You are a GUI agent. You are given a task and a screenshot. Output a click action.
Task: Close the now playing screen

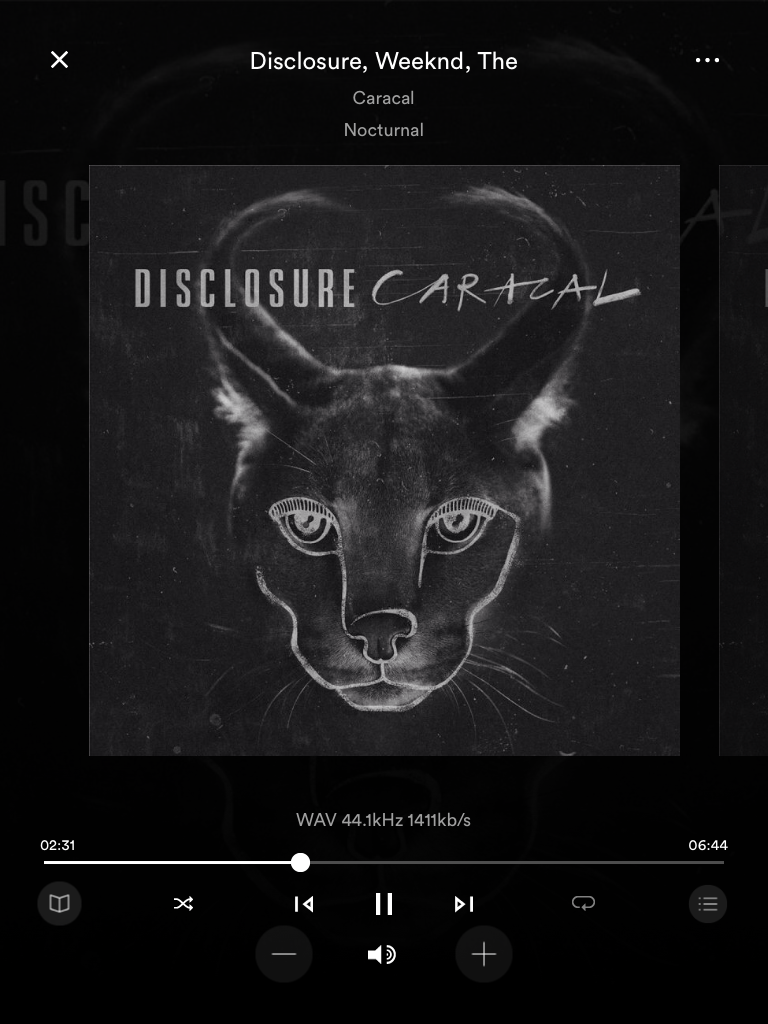click(60, 60)
